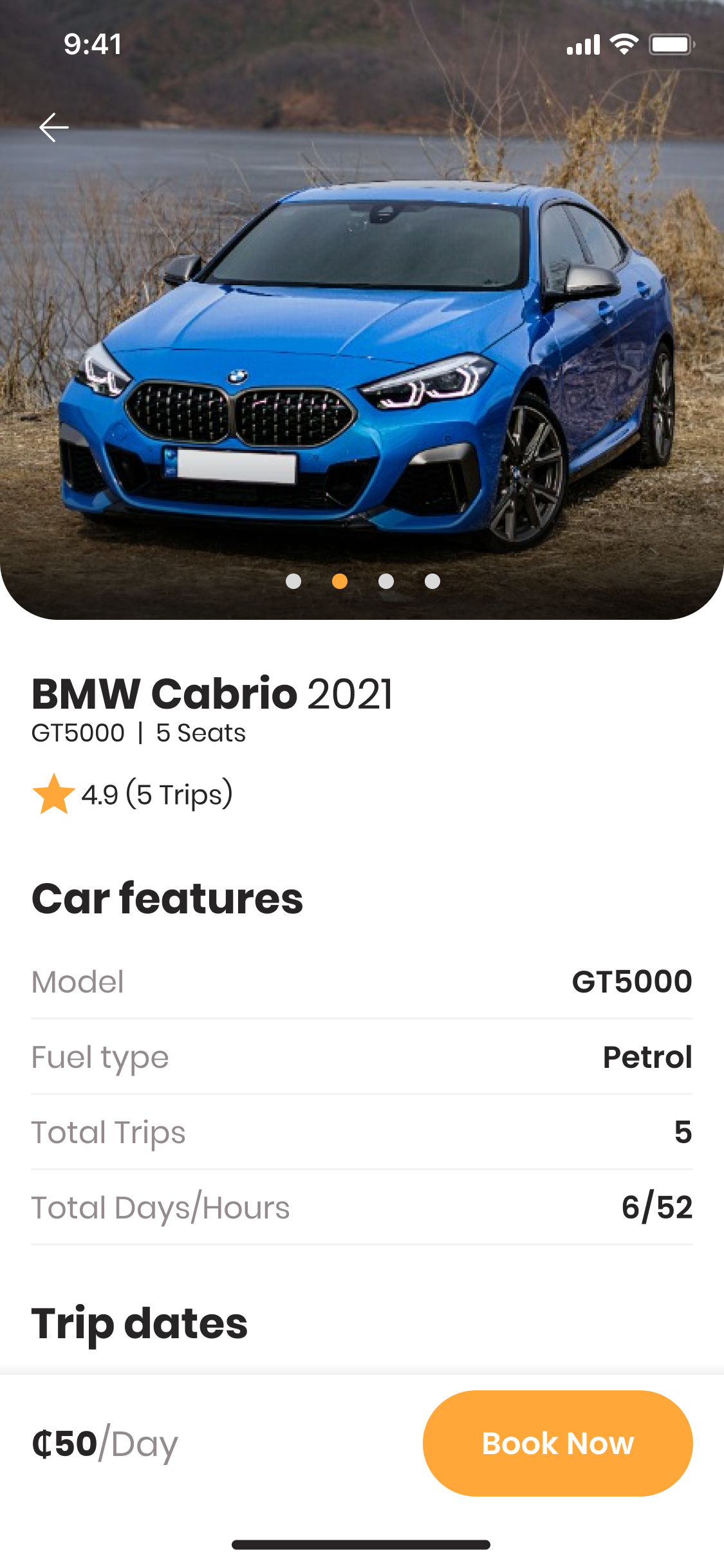Tap the back arrow on car photo
The image size is (724, 1568).
coord(55,127)
